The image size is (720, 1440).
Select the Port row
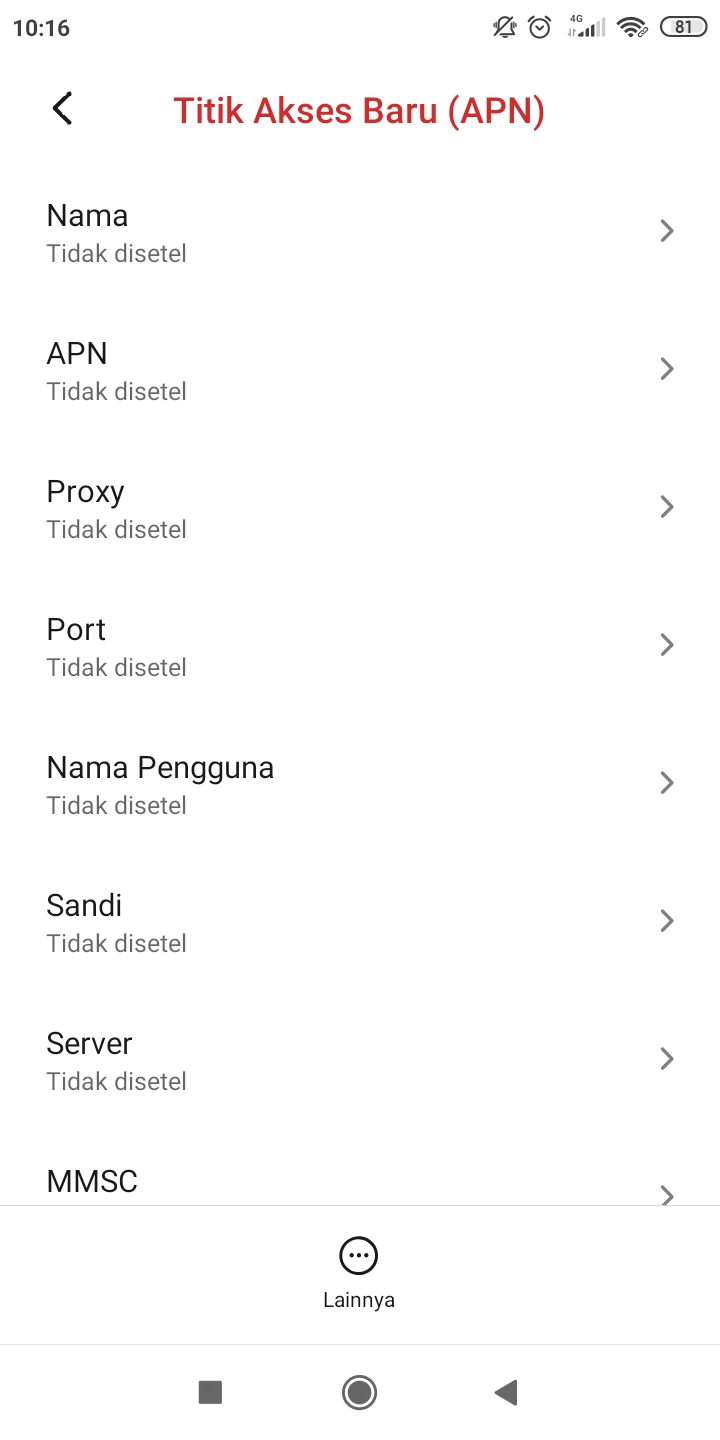(360, 646)
